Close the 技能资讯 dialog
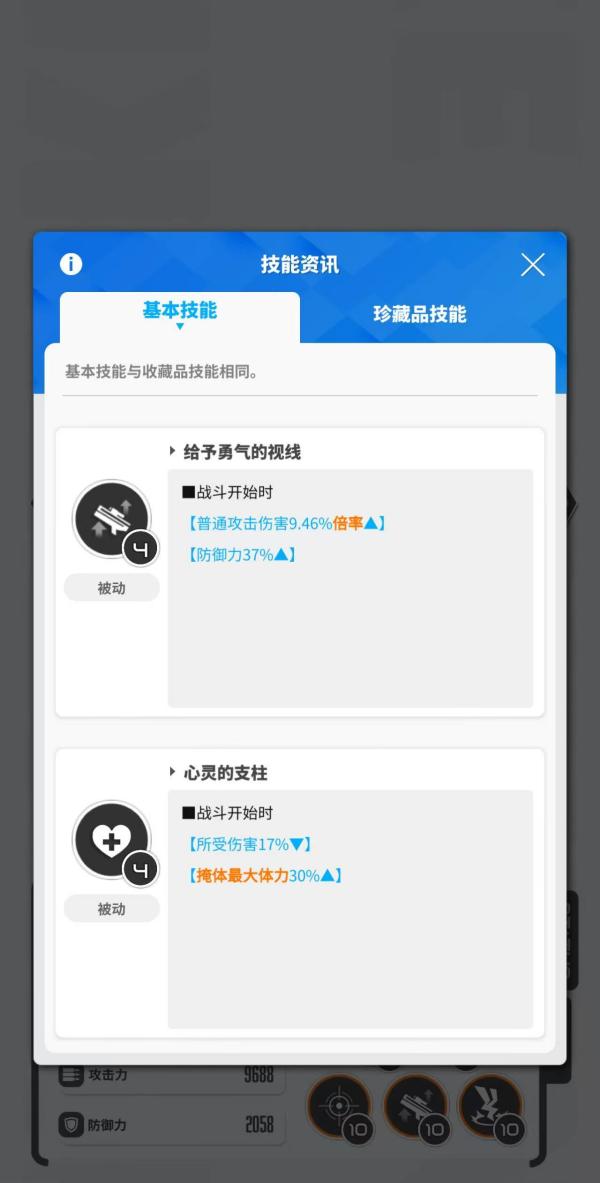 pos(532,265)
